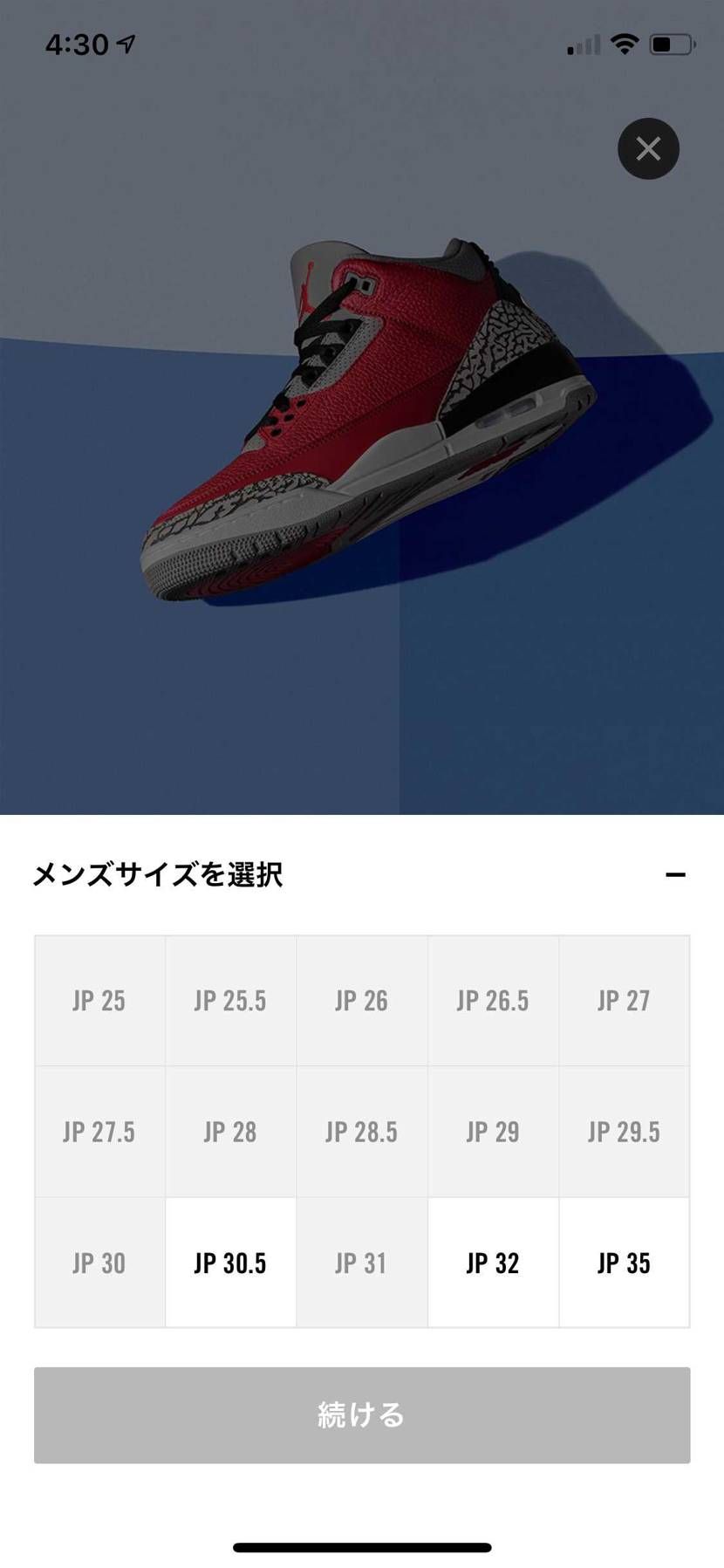
Task: Pick size JP 26
Action: point(362,1001)
